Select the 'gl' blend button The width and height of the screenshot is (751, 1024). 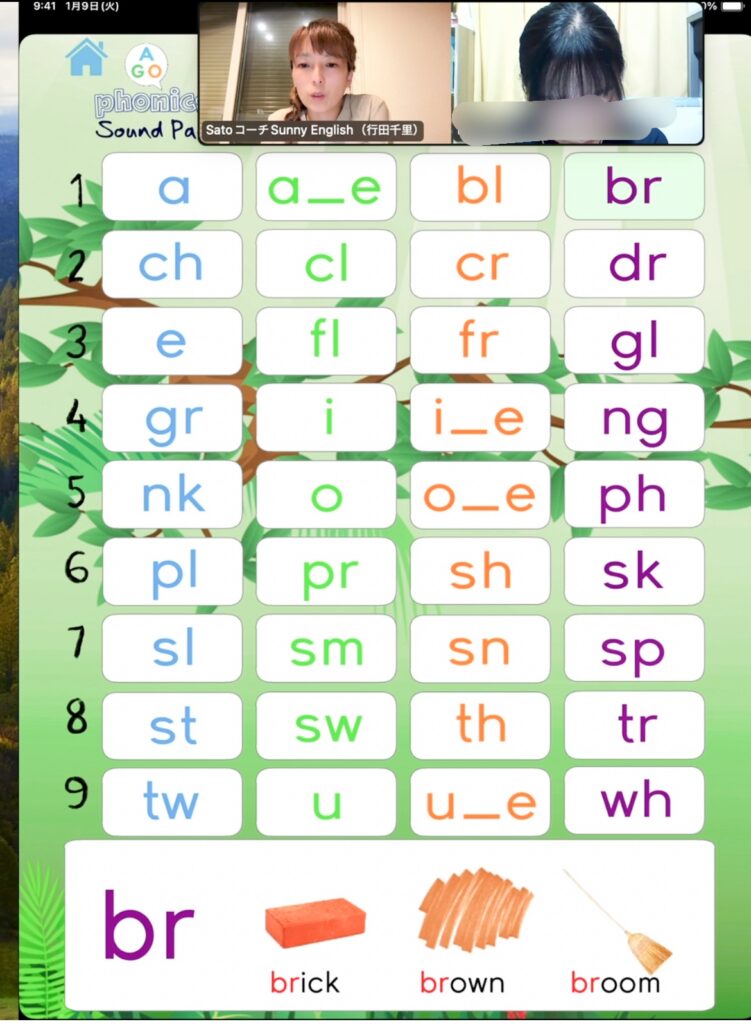(634, 341)
